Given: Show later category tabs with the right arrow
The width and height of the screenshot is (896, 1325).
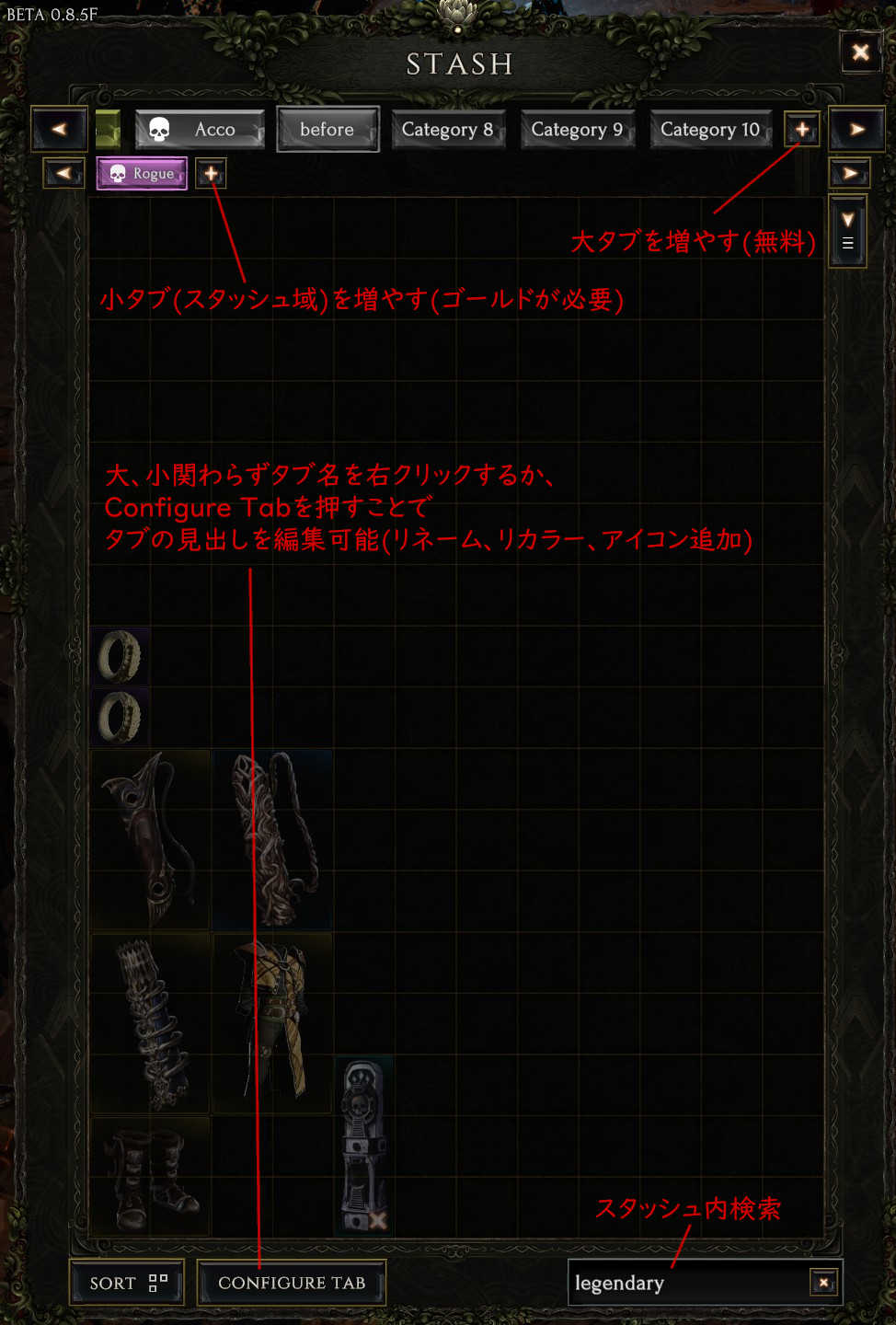Looking at the screenshot, I should (x=856, y=130).
